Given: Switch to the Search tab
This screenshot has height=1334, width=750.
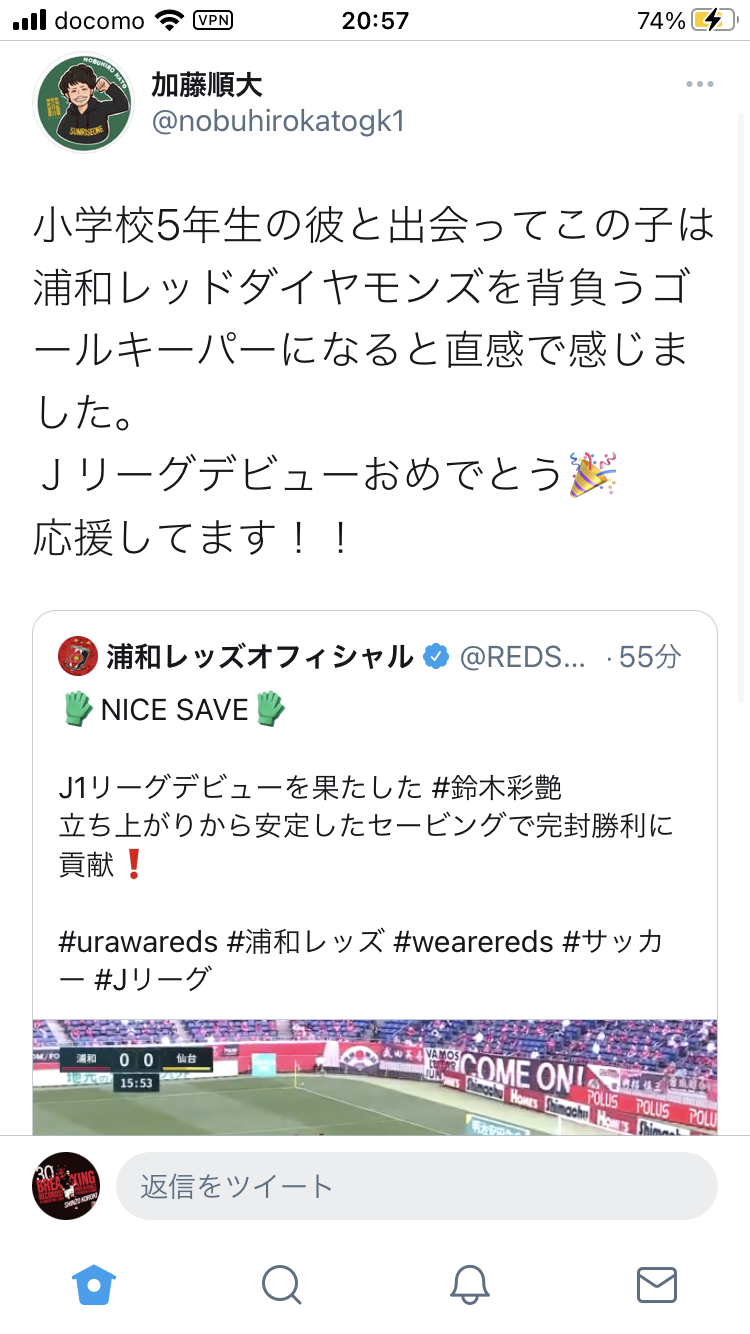Looking at the screenshot, I should pos(281,1284).
